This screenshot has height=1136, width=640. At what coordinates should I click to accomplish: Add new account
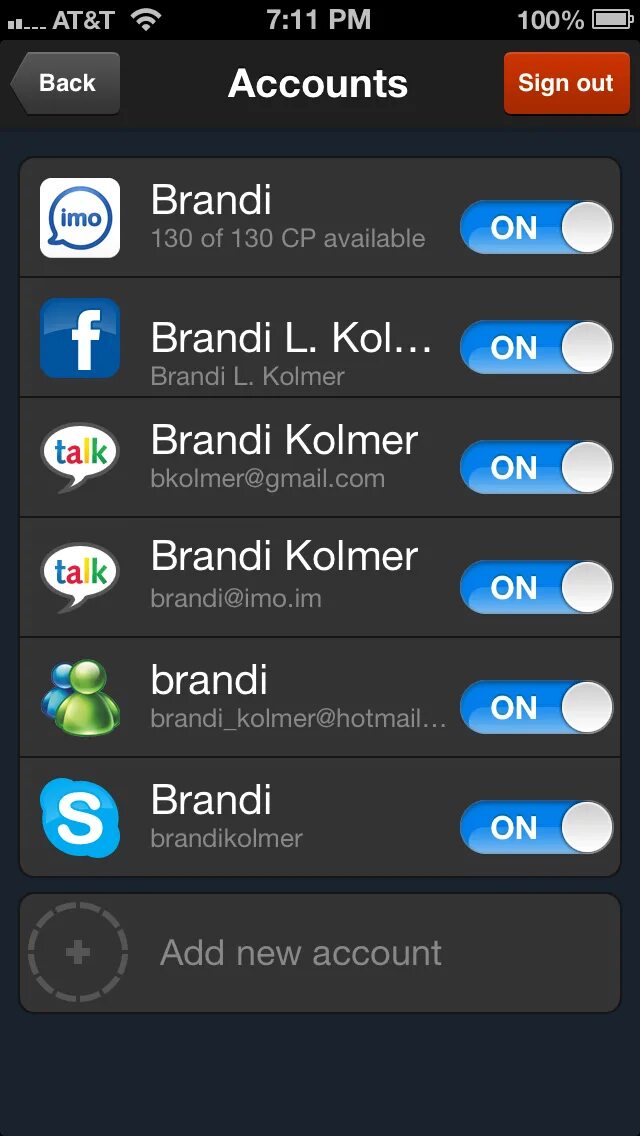pyautogui.click(x=320, y=953)
